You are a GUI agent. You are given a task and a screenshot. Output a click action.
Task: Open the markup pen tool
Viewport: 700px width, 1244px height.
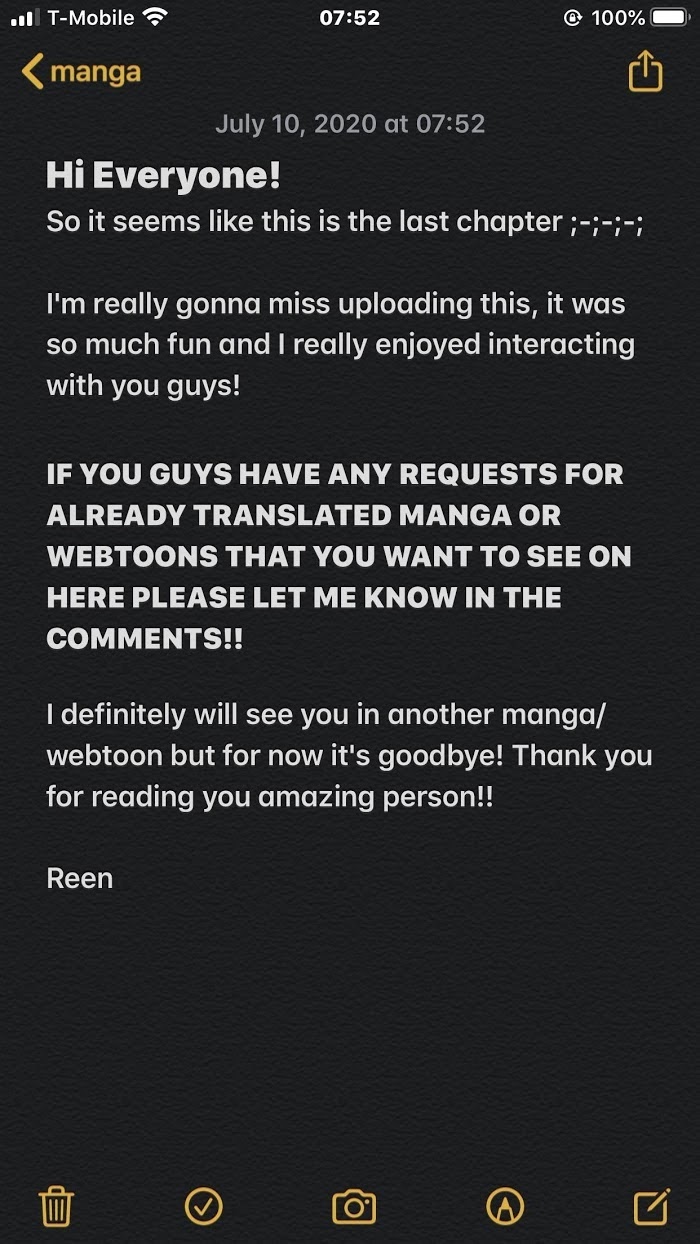pos(505,1207)
